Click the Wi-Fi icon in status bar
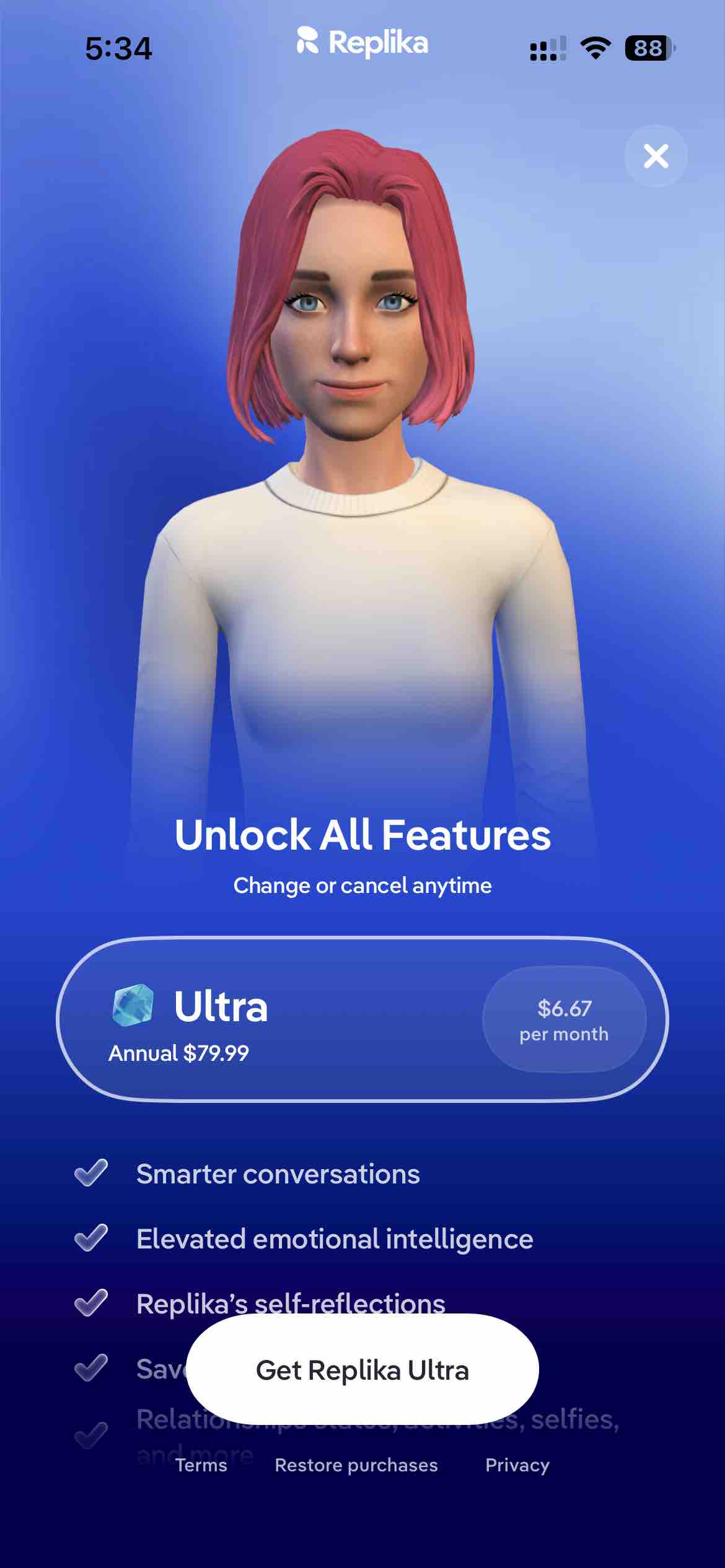Screen dimensions: 725x1568 [x=594, y=48]
